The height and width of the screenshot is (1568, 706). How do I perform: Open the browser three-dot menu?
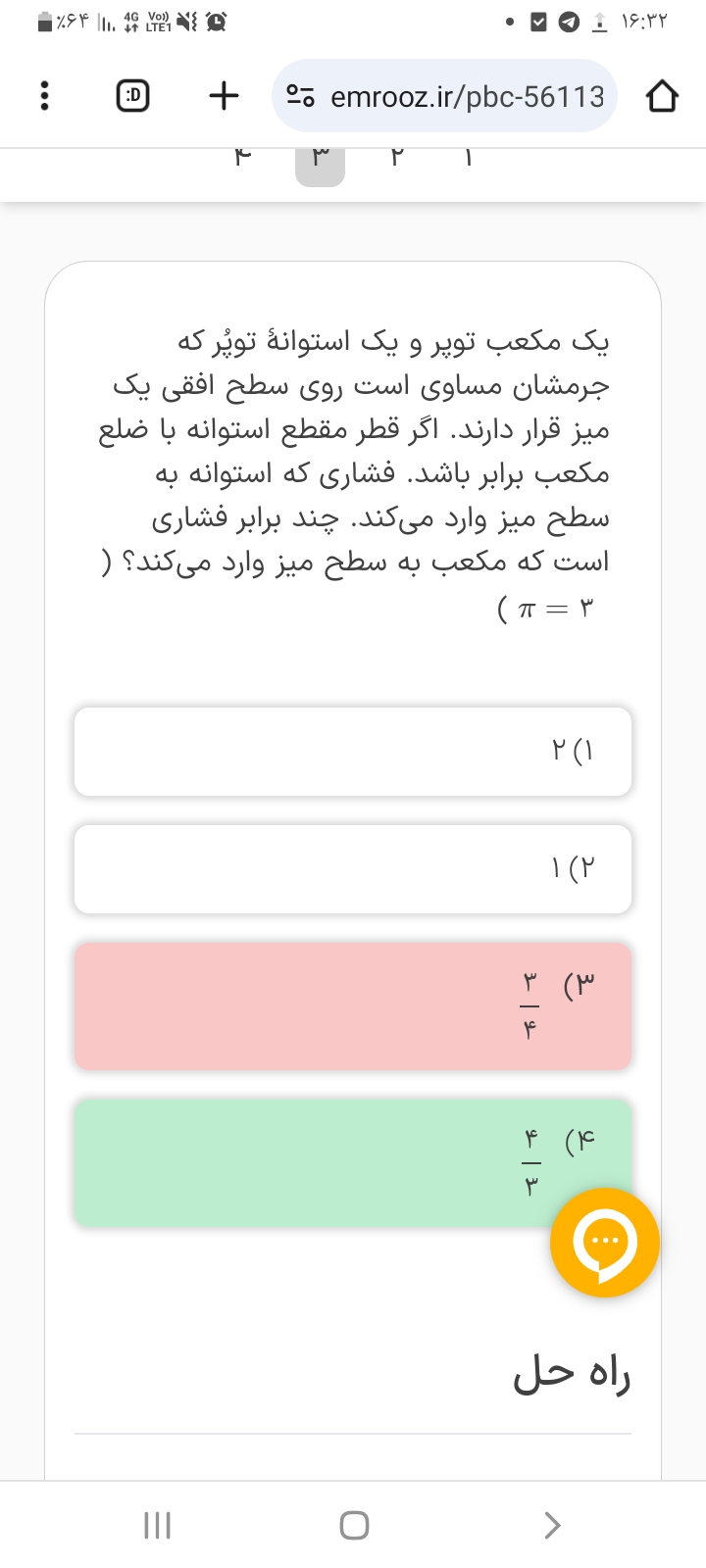[43, 96]
